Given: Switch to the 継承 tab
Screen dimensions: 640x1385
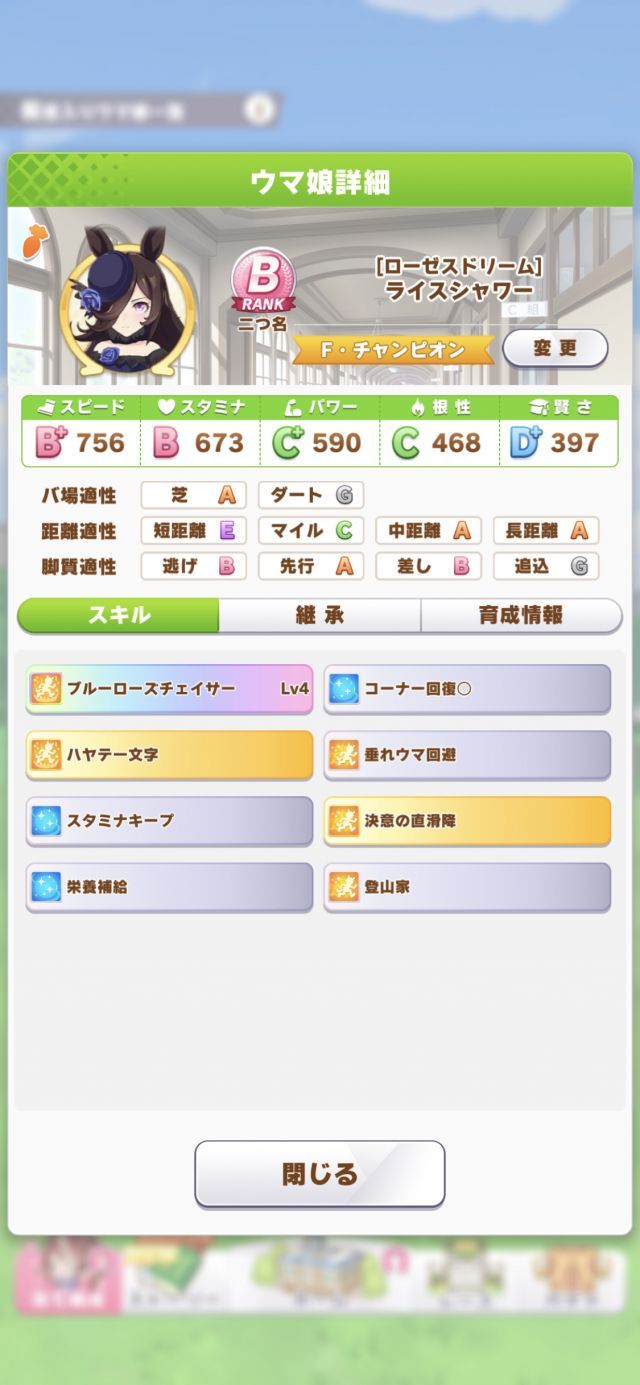Looking at the screenshot, I should [x=320, y=615].
